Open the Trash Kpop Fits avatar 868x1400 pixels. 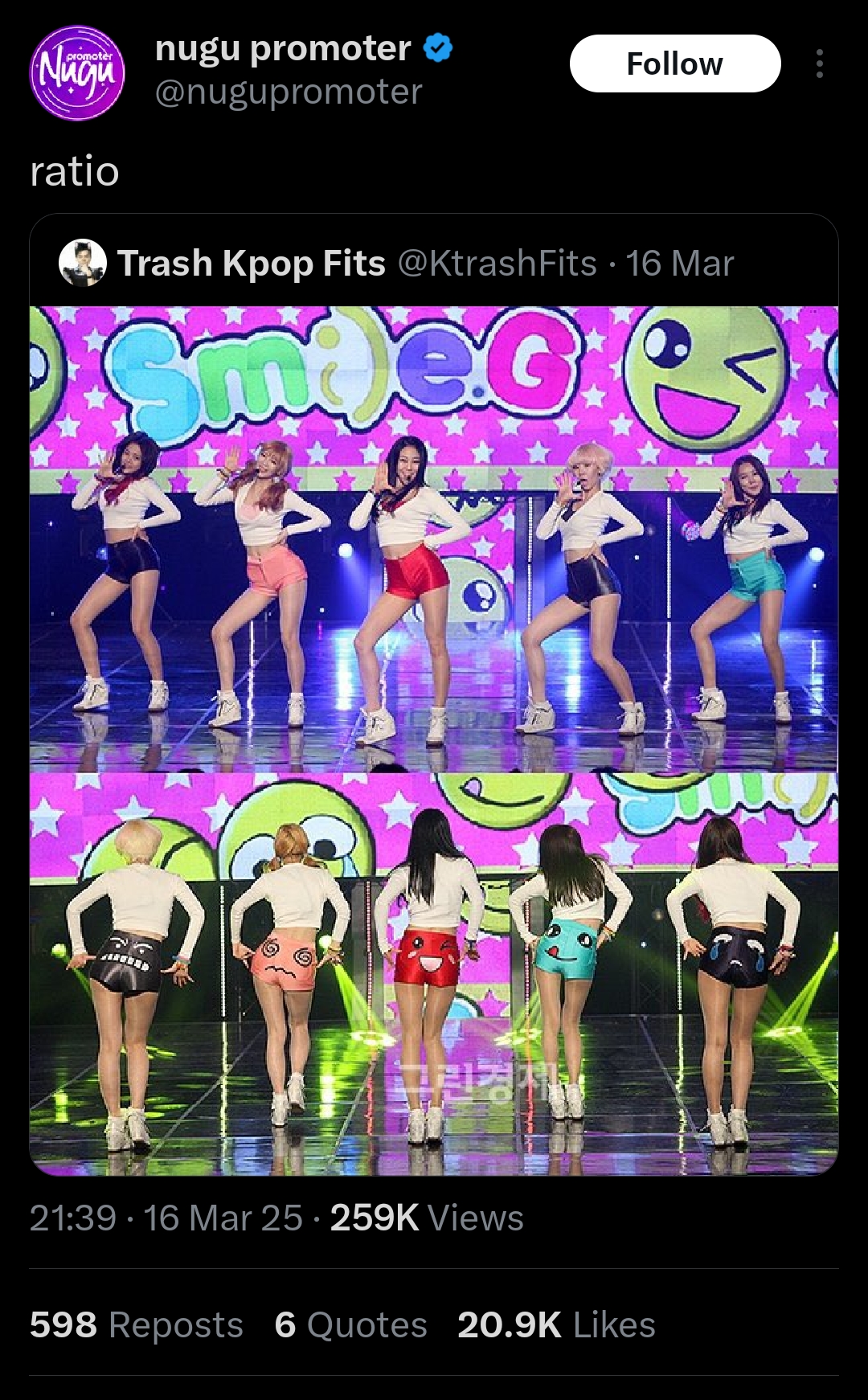click(83, 263)
